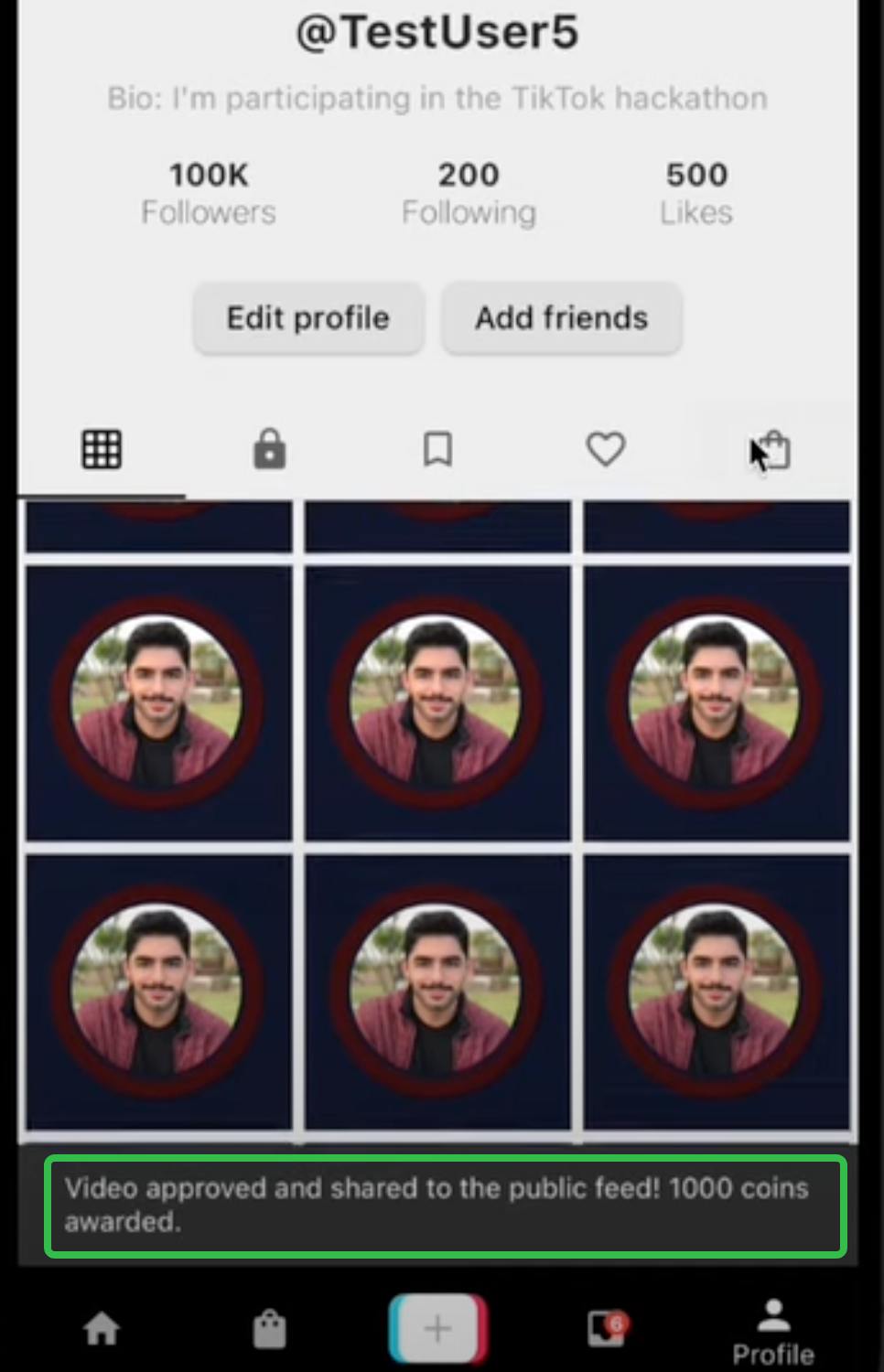884x1372 pixels.
Task: Open the Shop tab in bottom bar
Action: click(x=269, y=1329)
